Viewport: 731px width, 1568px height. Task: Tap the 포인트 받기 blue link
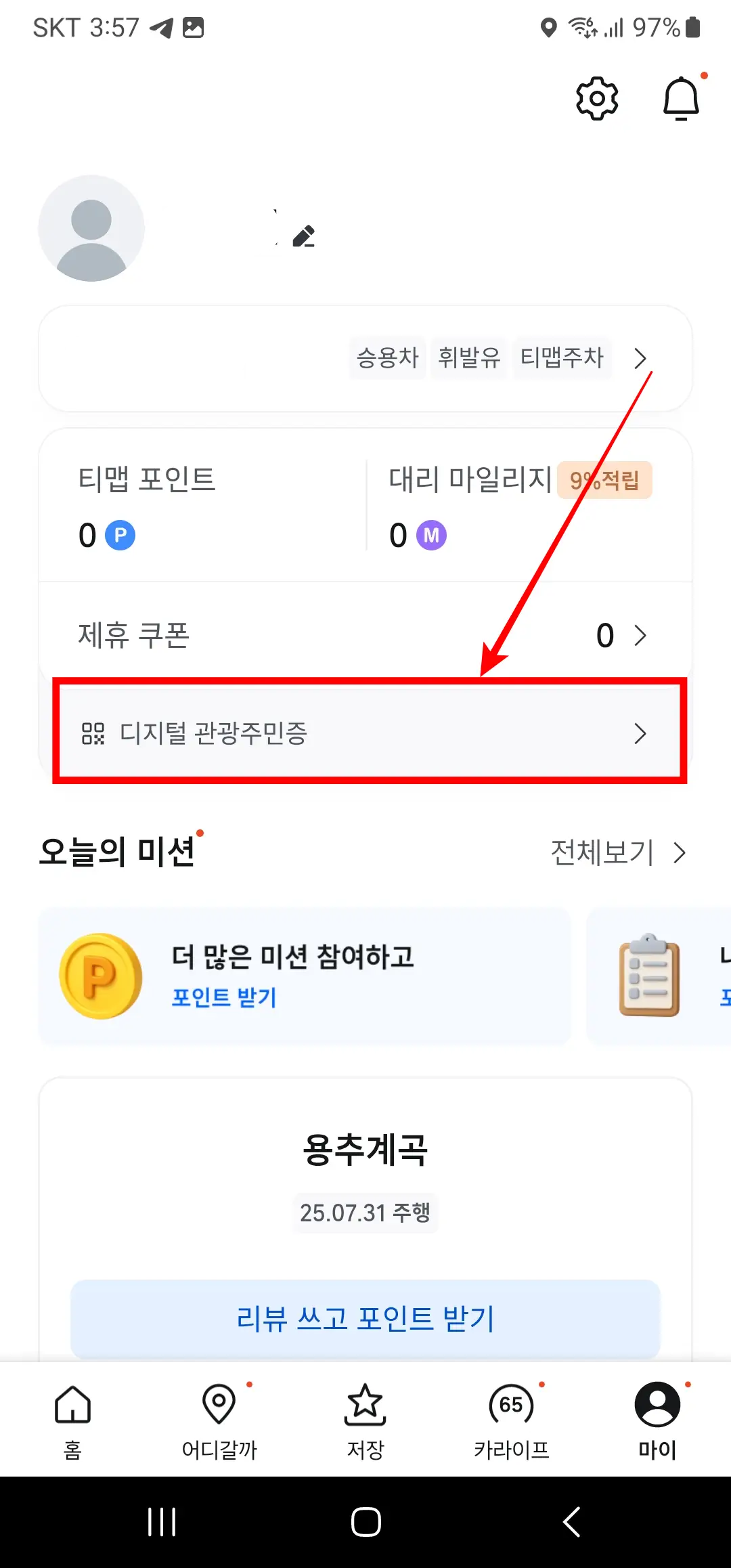pos(223,997)
